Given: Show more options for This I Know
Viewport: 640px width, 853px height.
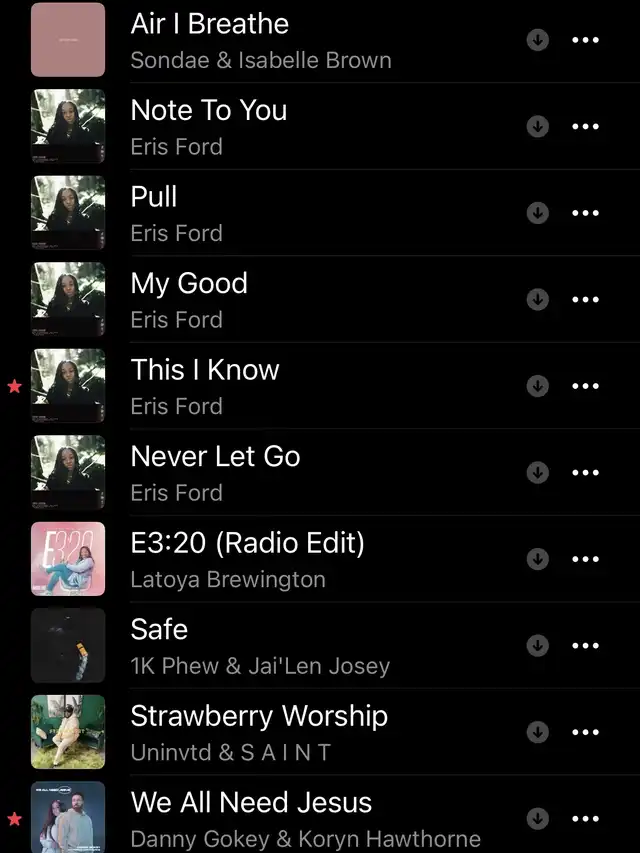Looking at the screenshot, I should 585,386.
